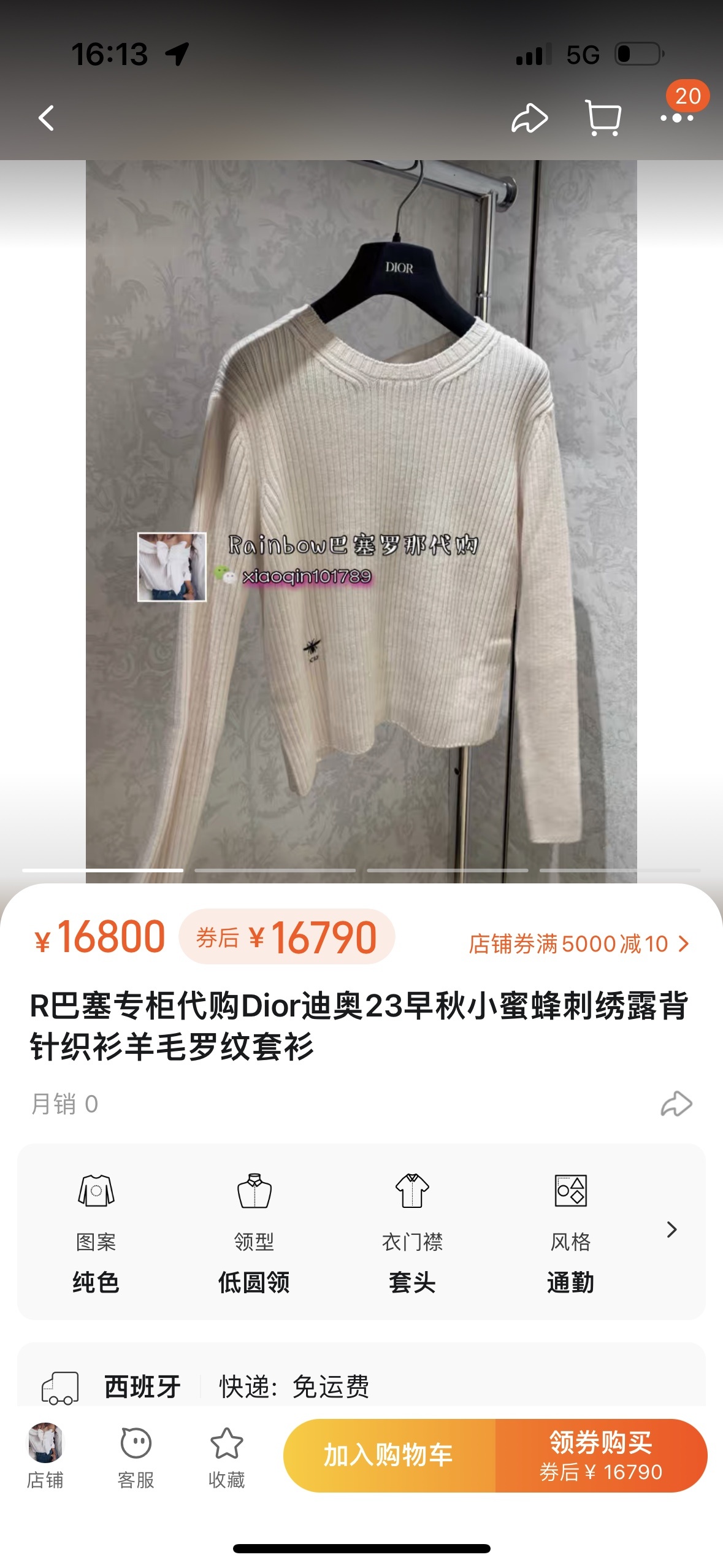This screenshot has height=1568, width=723.
Task: Open the overflow menu with badge 20
Action: (677, 117)
